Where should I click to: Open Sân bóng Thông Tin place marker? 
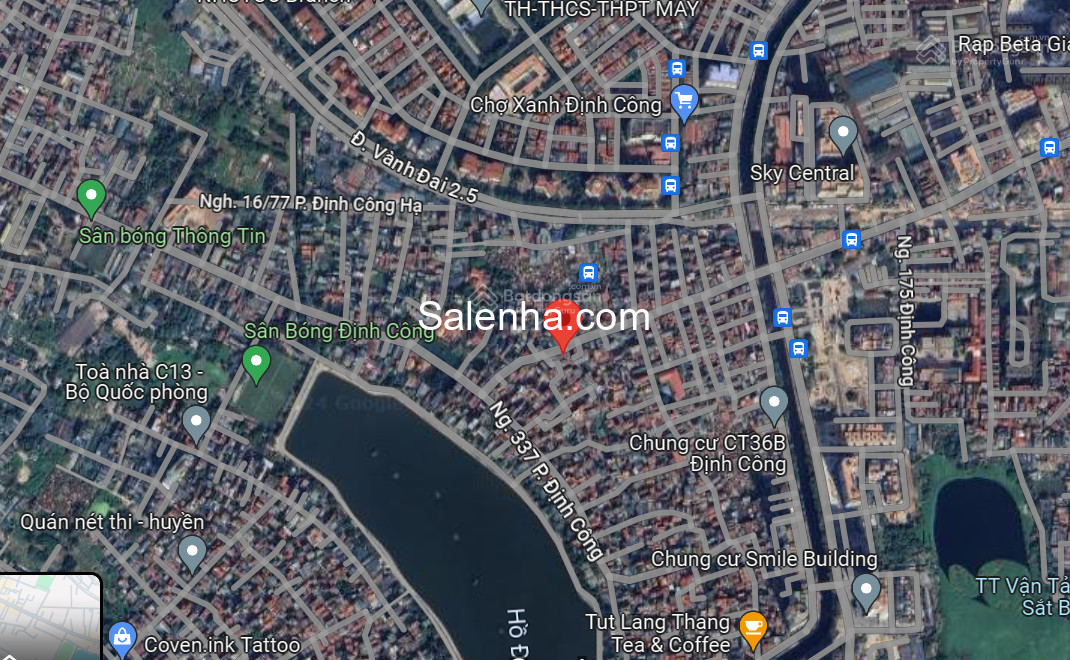point(91,197)
